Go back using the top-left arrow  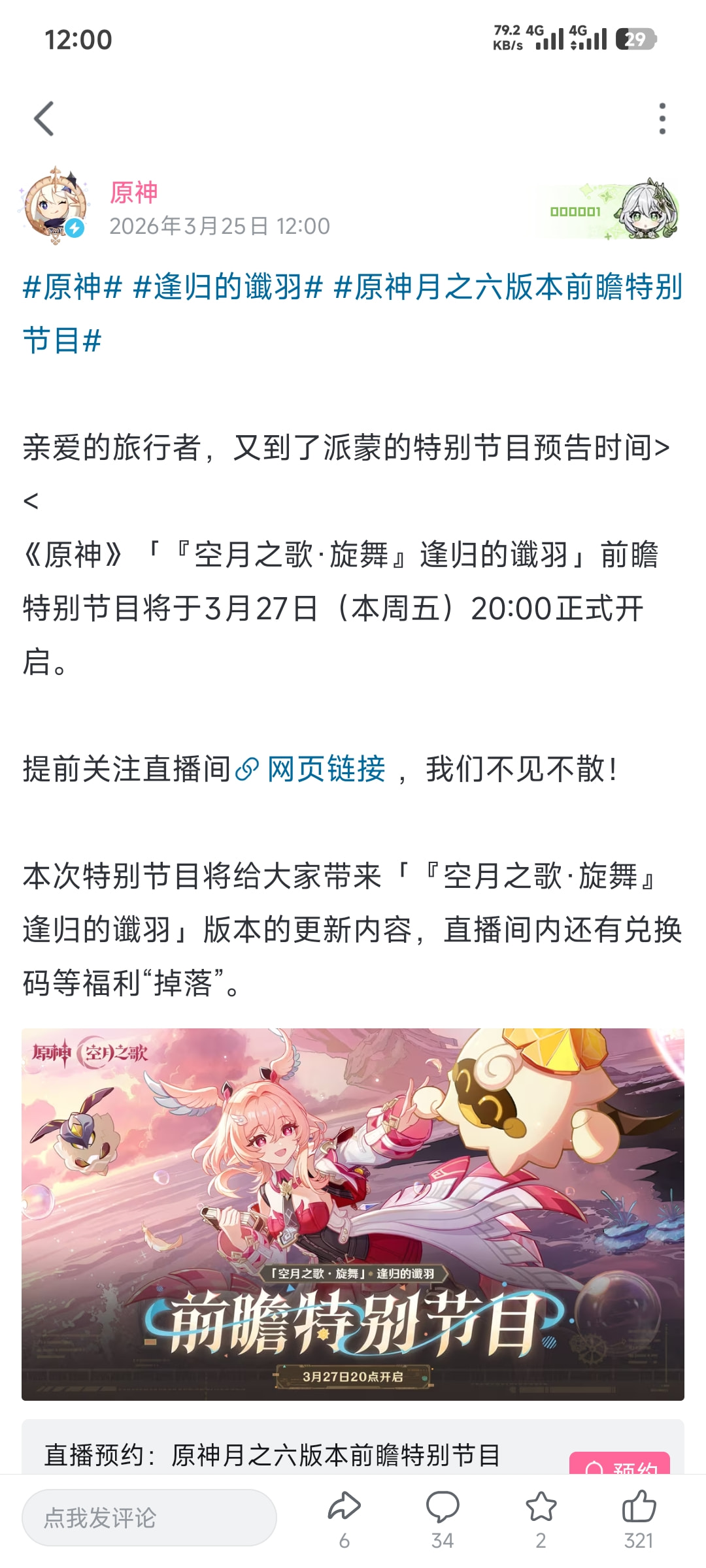click(44, 119)
